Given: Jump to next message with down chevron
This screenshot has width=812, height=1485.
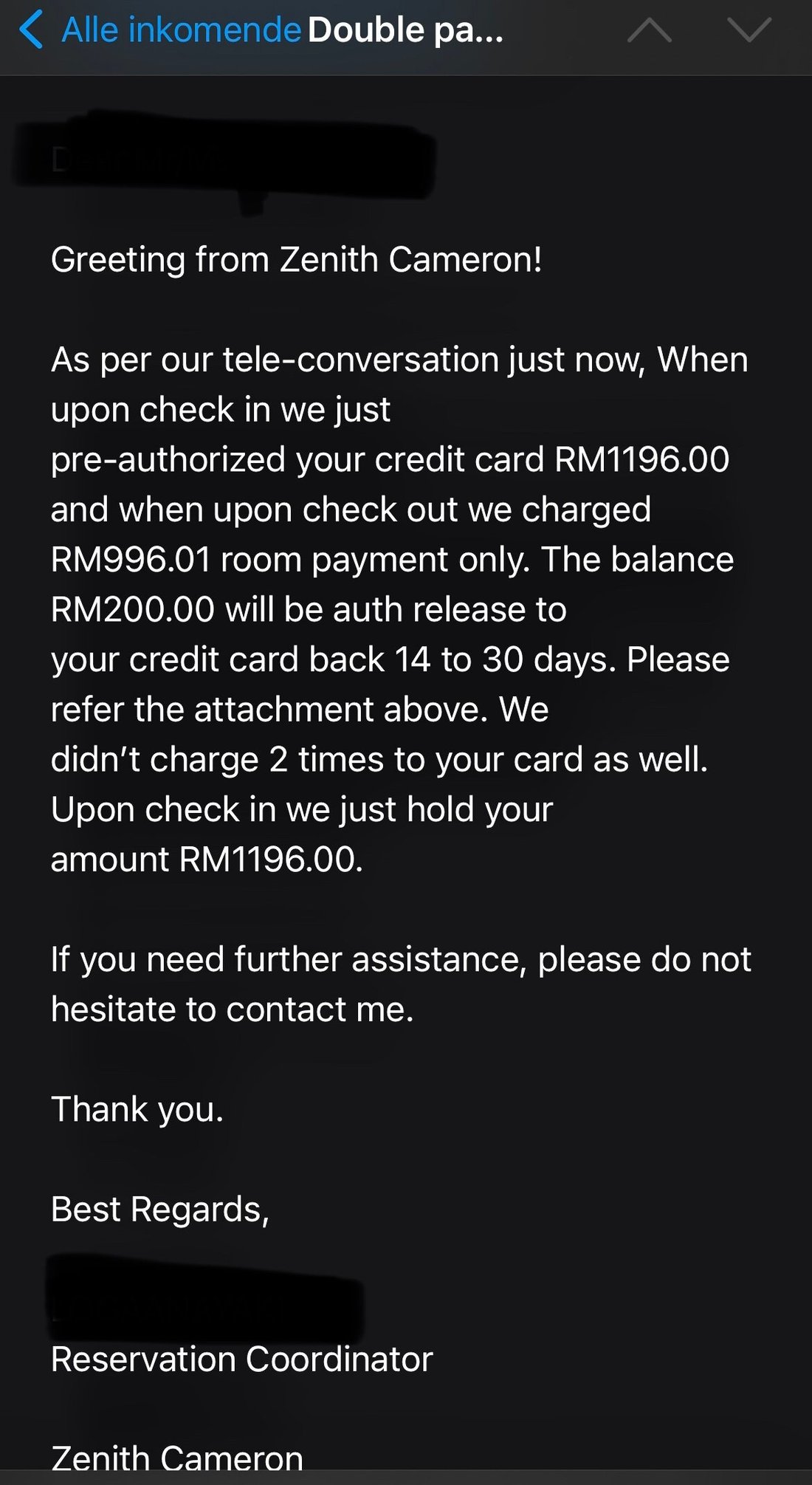Looking at the screenshot, I should pyautogui.click(x=749, y=30).
